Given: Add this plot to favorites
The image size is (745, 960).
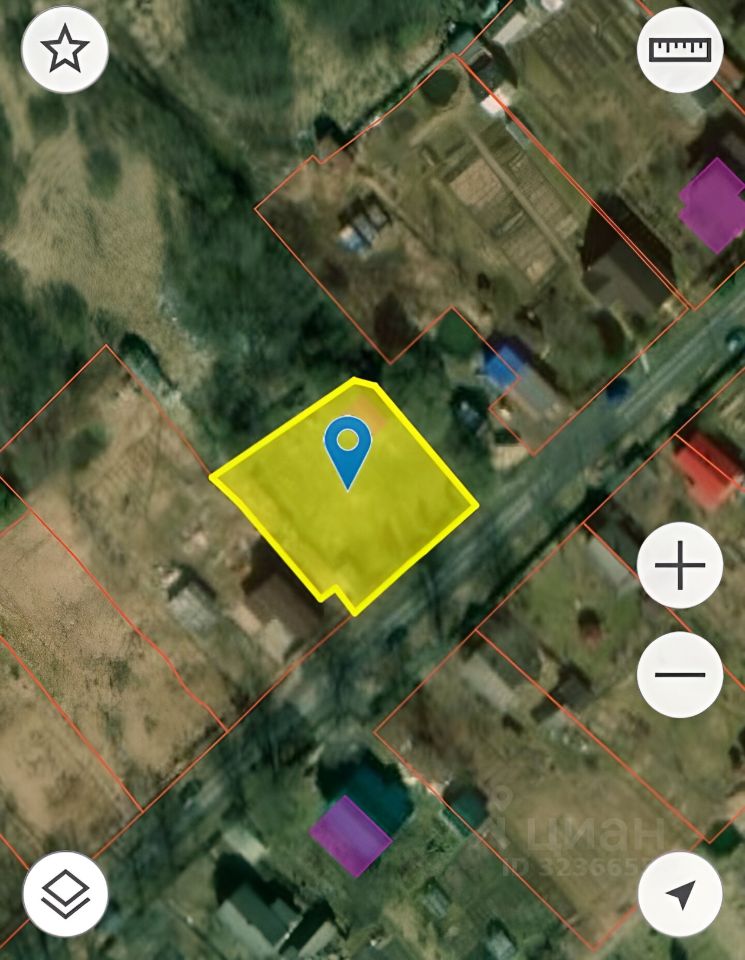Looking at the screenshot, I should coord(65,50).
